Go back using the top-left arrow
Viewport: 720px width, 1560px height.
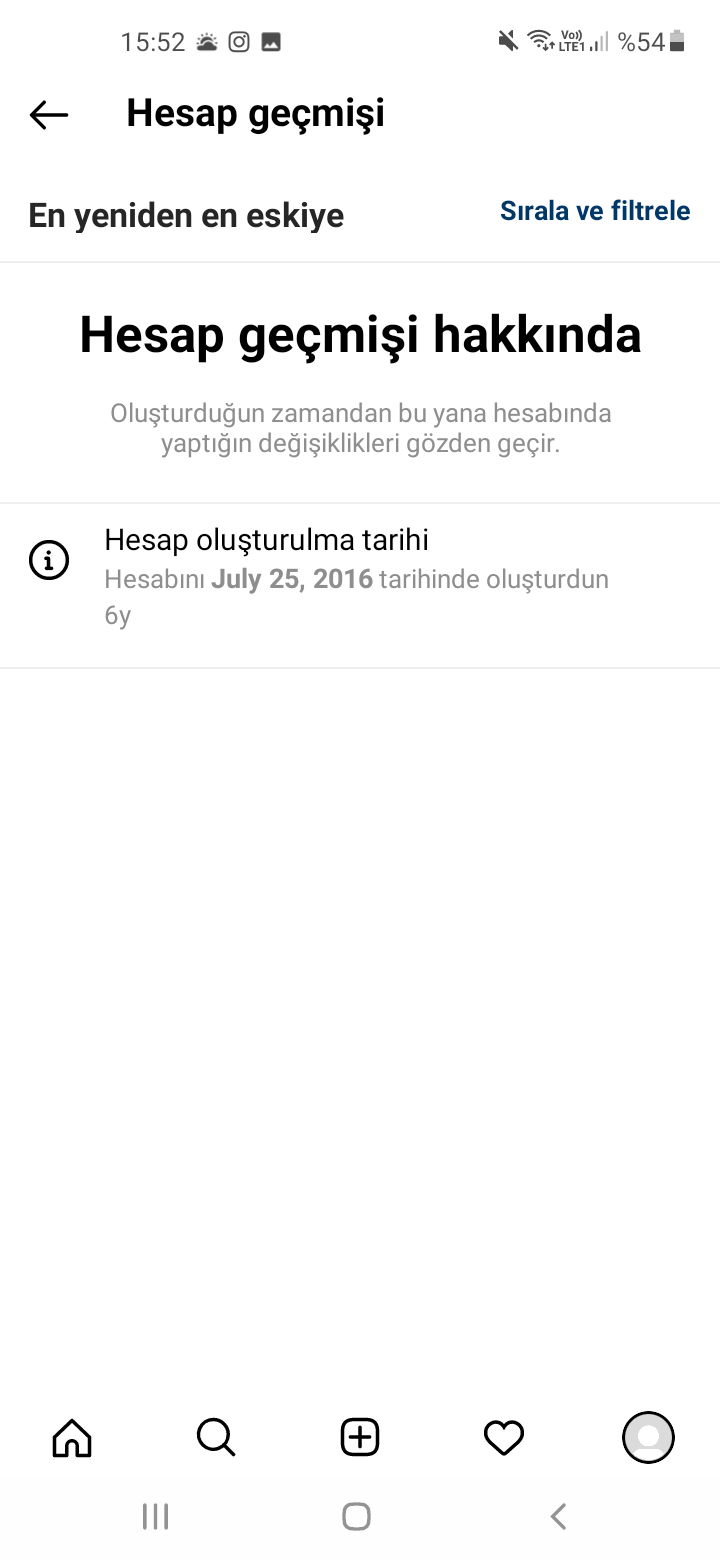49,115
